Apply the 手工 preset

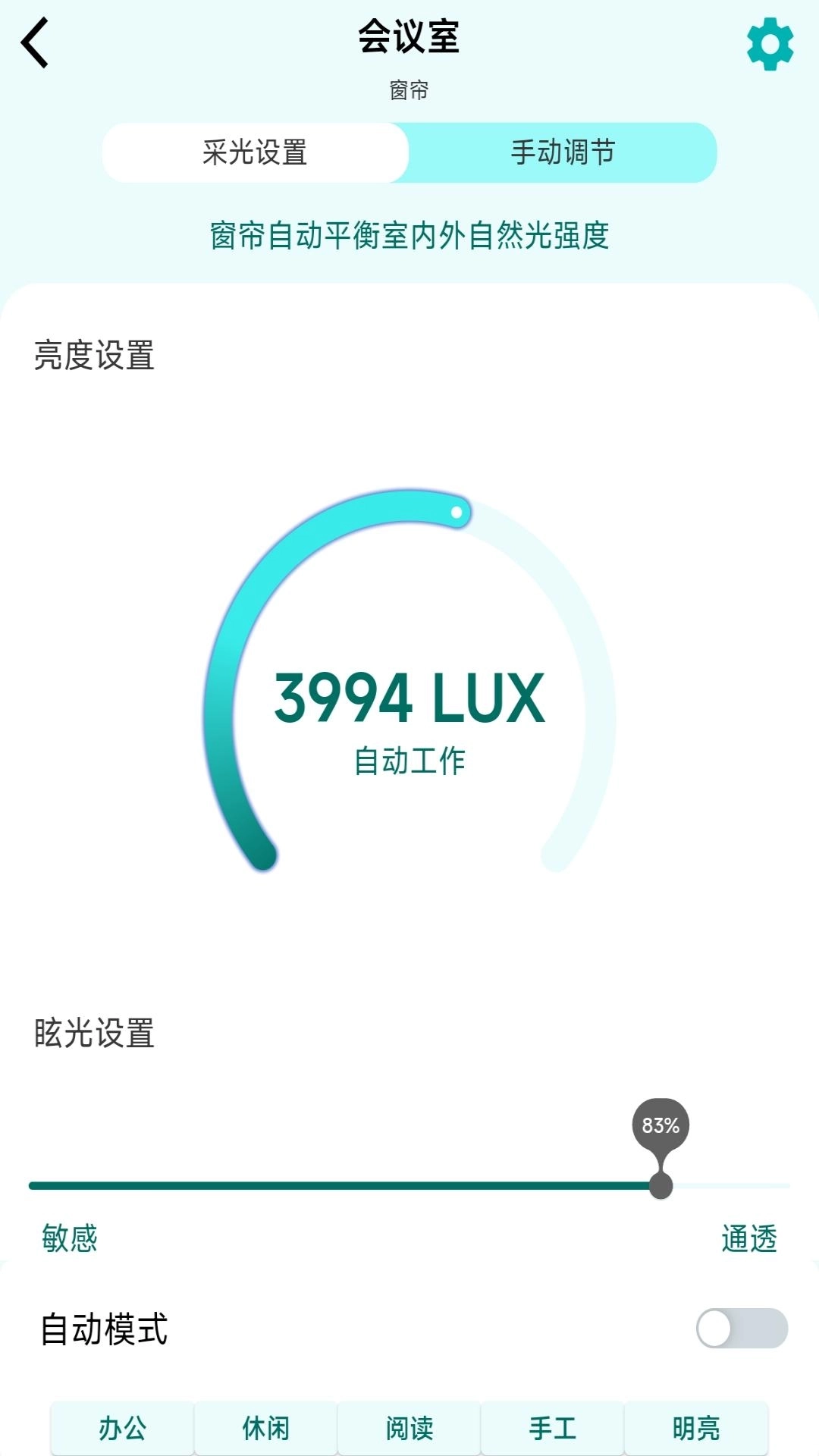coord(552,1429)
